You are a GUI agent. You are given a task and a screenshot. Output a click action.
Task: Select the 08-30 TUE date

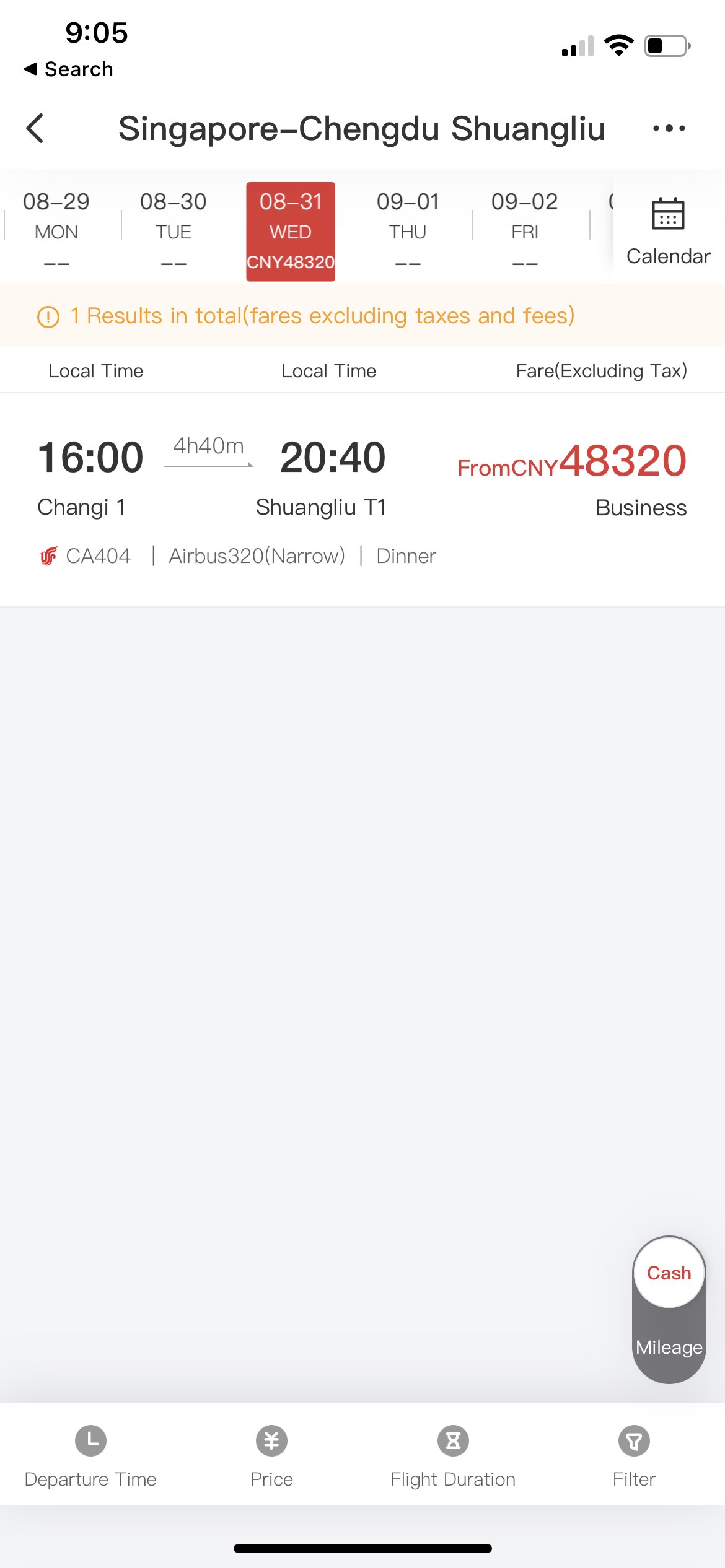click(174, 230)
